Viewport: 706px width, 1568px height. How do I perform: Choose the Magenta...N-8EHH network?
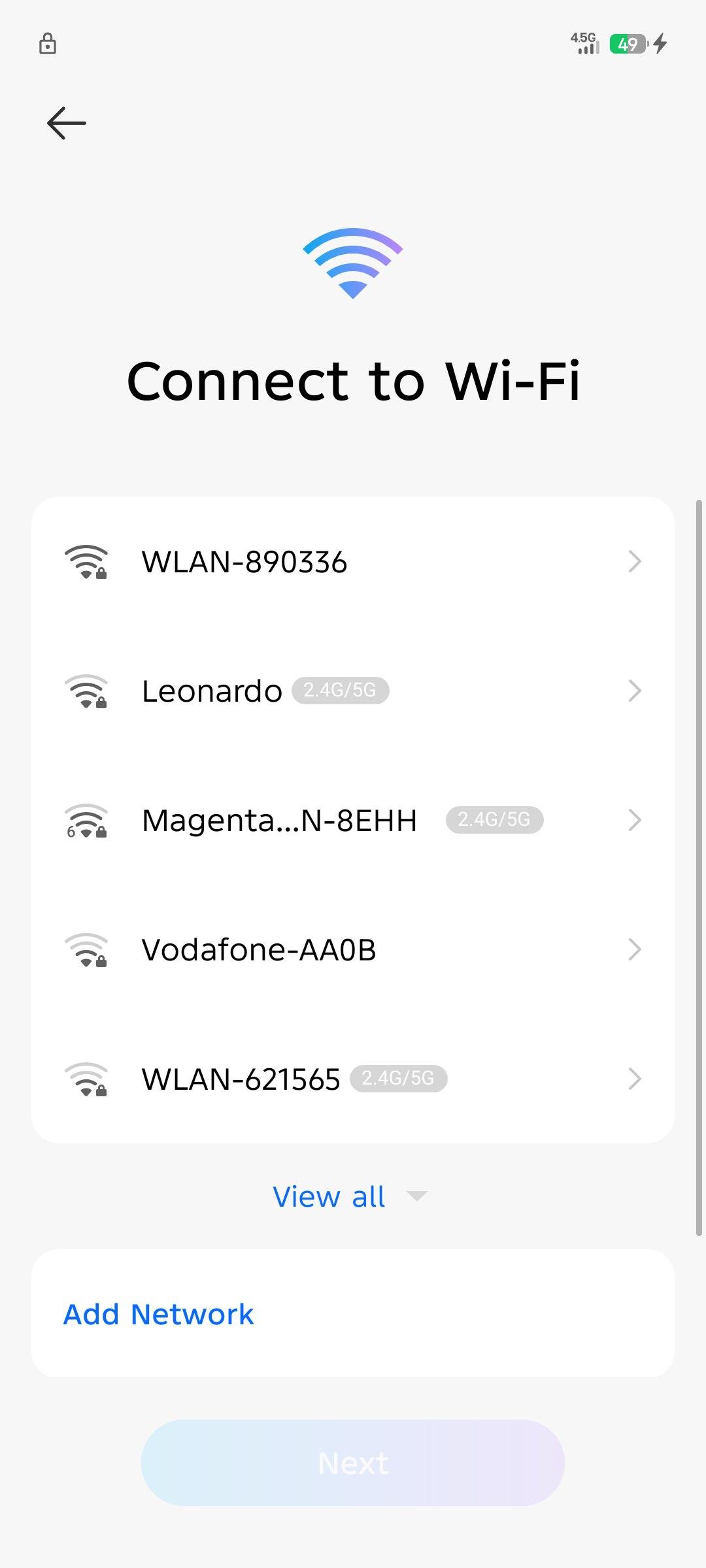pos(353,820)
